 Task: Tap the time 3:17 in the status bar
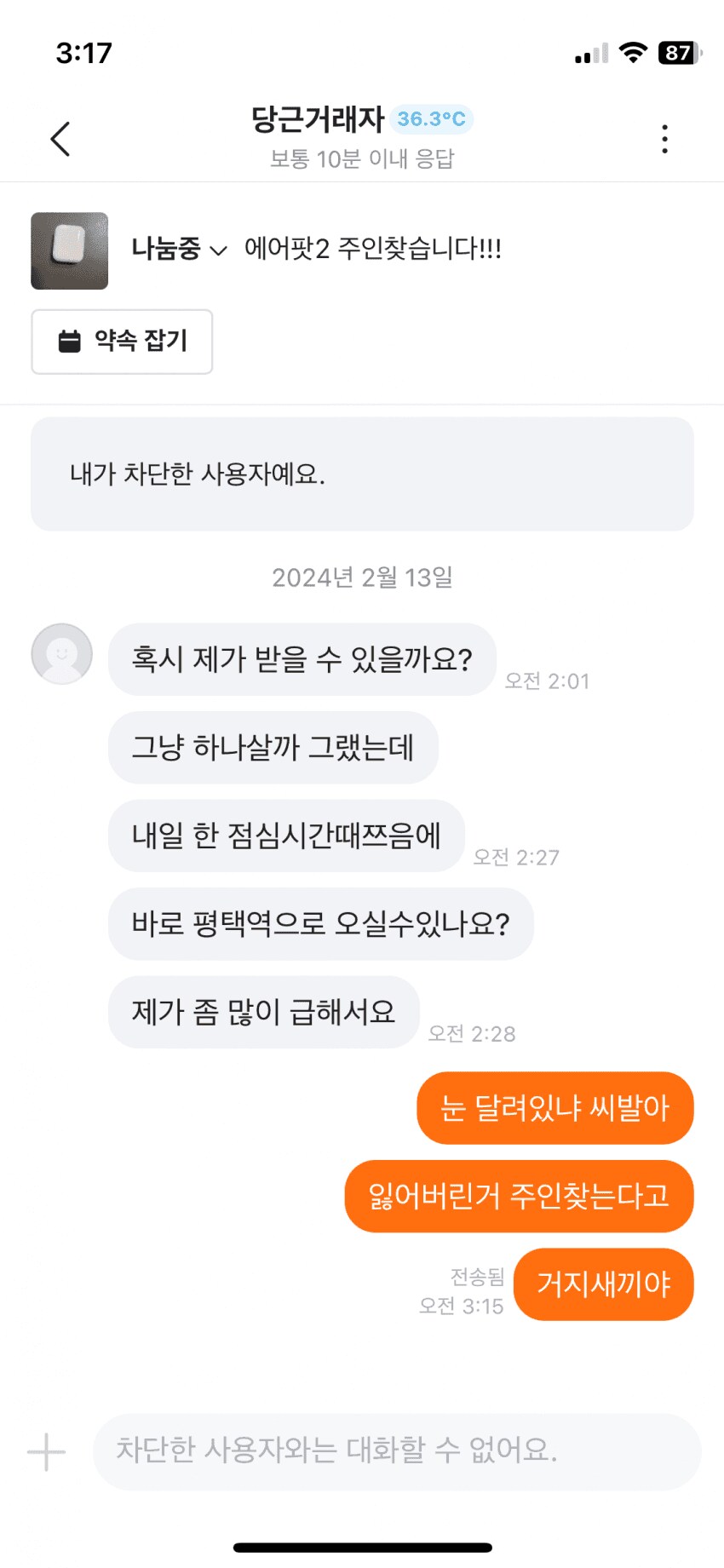point(85,53)
